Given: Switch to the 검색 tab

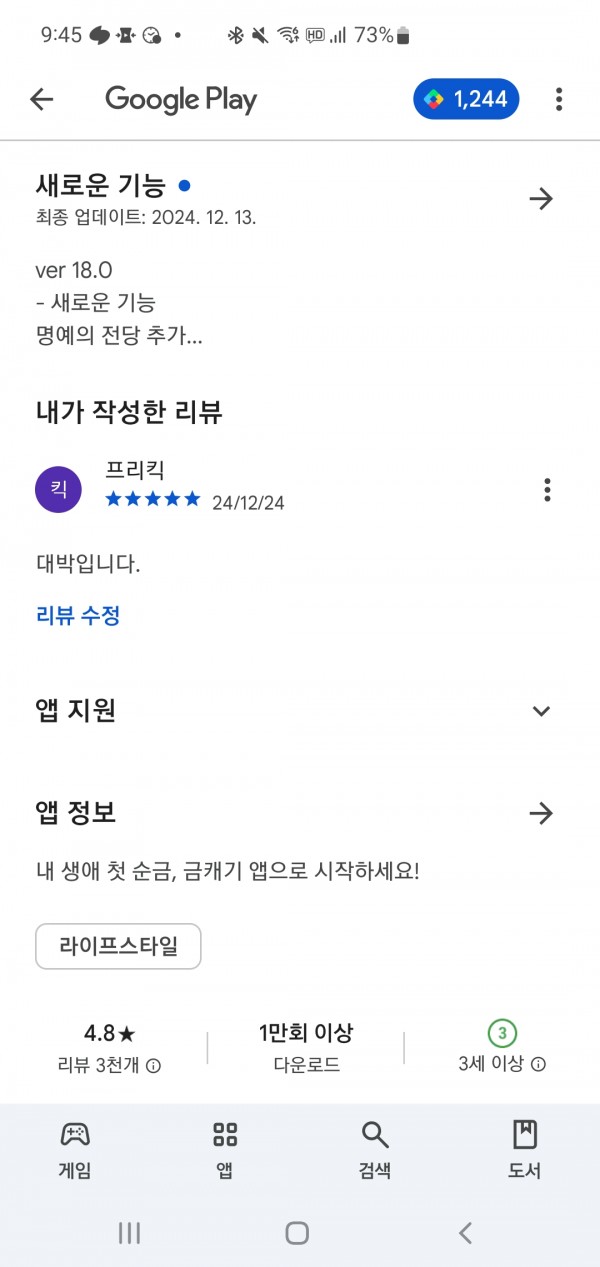Looking at the screenshot, I should [x=375, y=1150].
